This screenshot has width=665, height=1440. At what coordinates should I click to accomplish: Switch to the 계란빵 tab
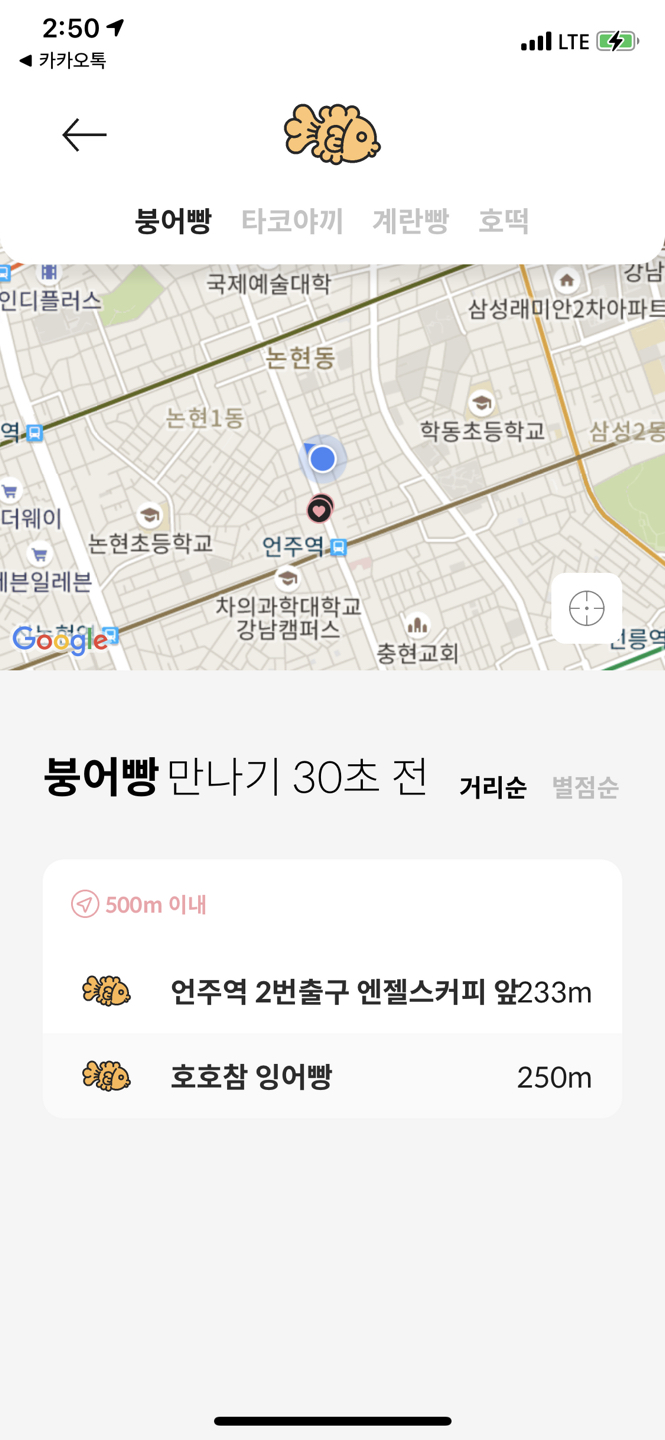(x=410, y=221)
